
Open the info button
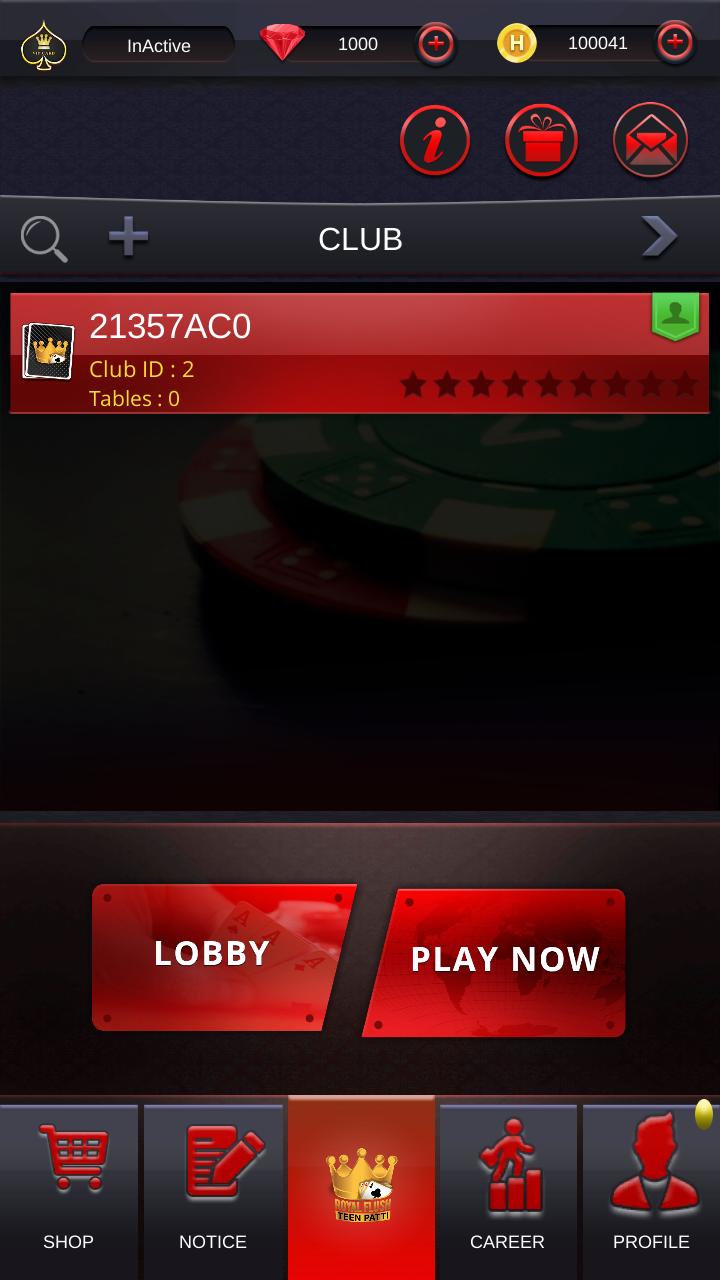coord(435,141)
